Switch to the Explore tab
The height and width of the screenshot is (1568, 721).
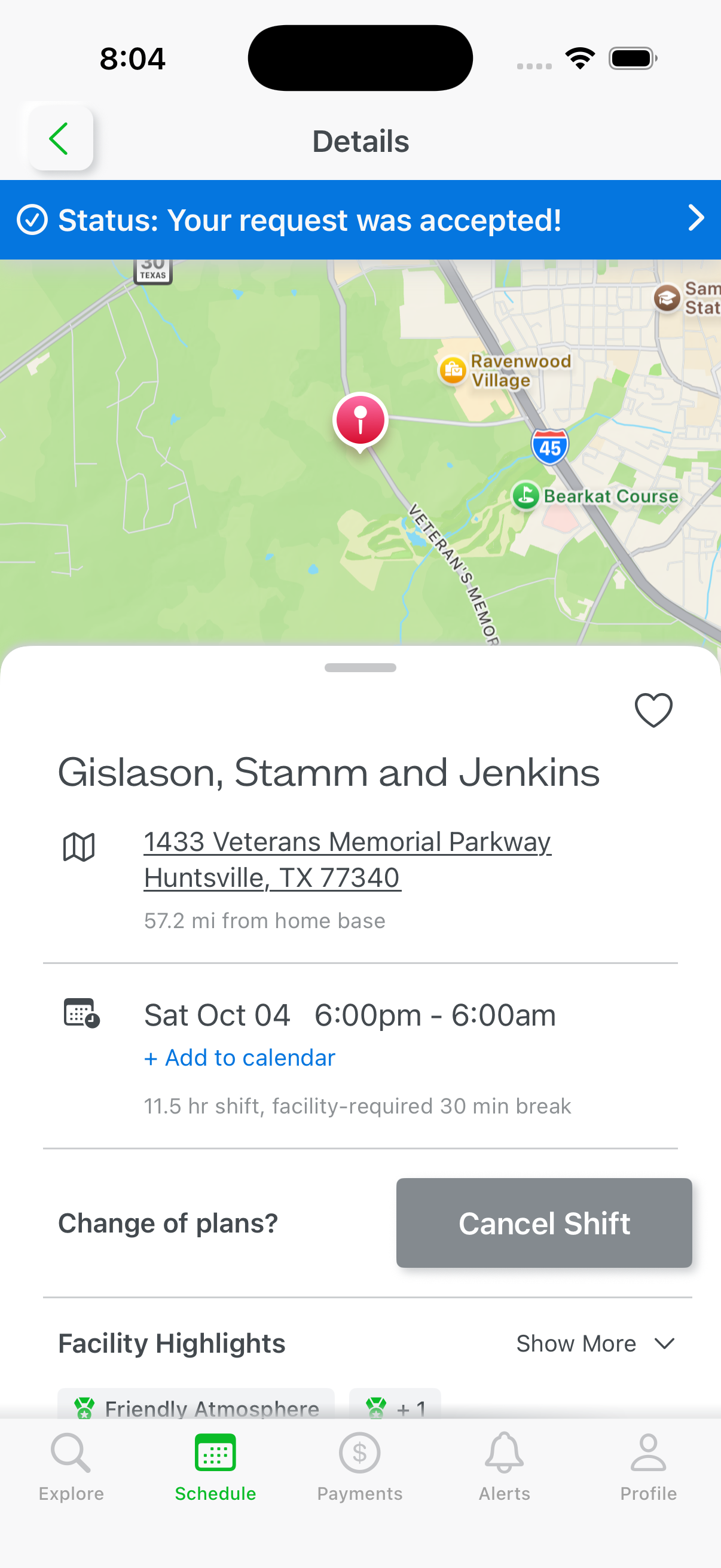pyautogui.click(x=71, y=1467)
